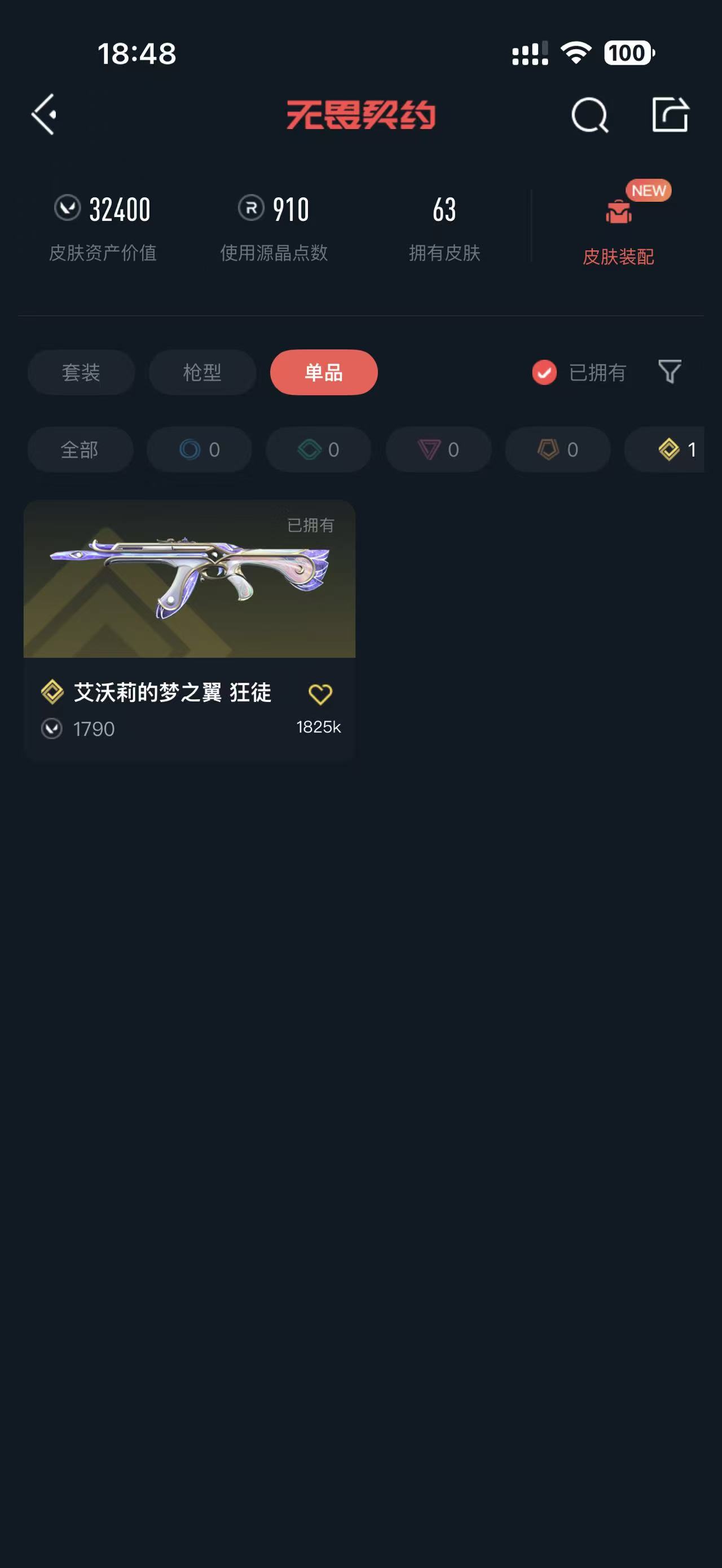The height and width of the screenshot is (1568, 722).
Task: Open the 艾沃莉的梦之翼 狂徒 skin card
Action: (x=190, y=630)
